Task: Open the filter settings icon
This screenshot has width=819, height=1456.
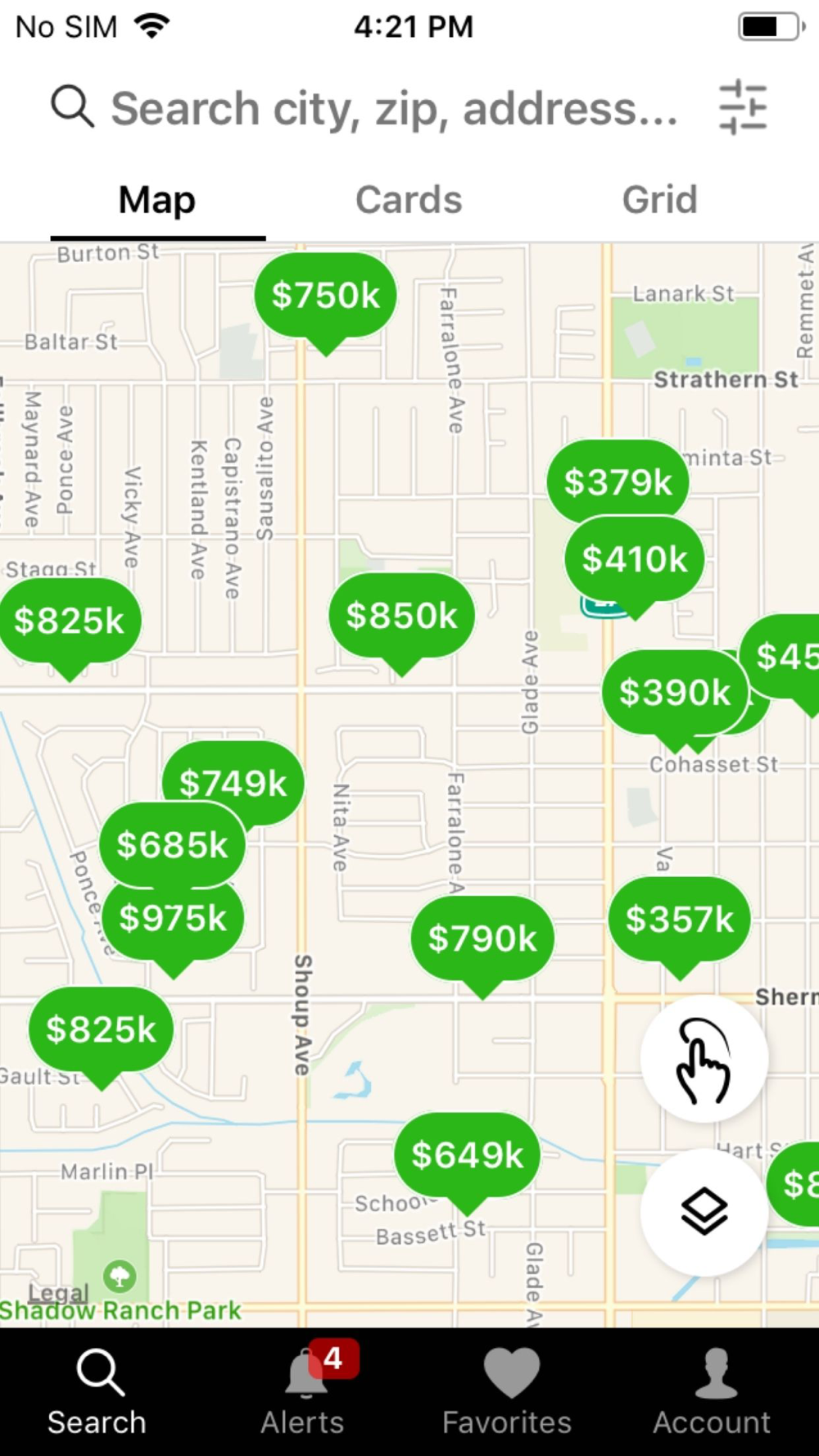Action: pyautogui.click(x=742, y=107)
